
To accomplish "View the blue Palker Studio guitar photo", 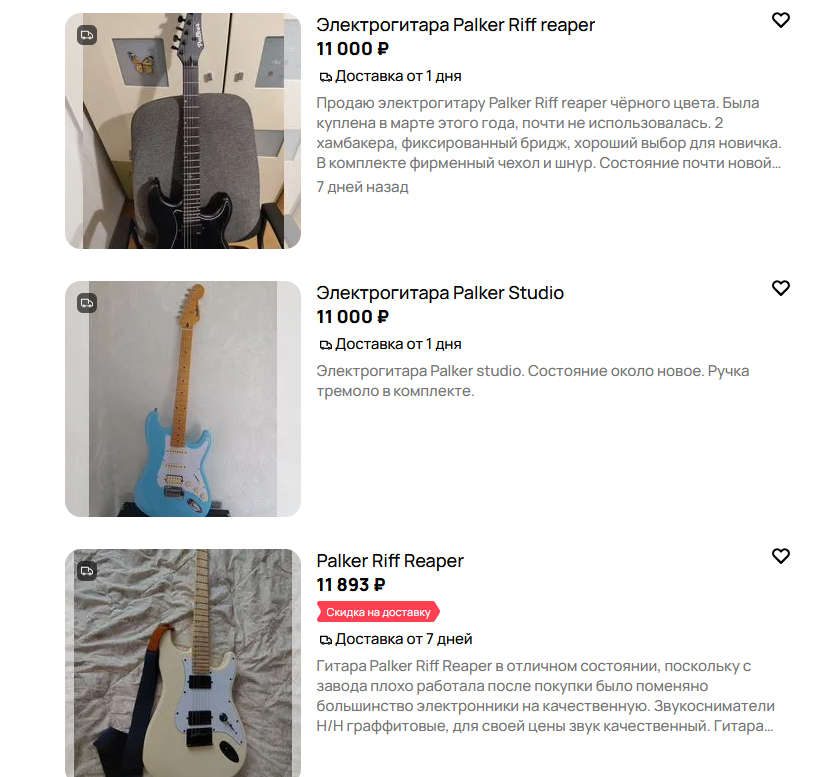I will [x=183, y=399].
